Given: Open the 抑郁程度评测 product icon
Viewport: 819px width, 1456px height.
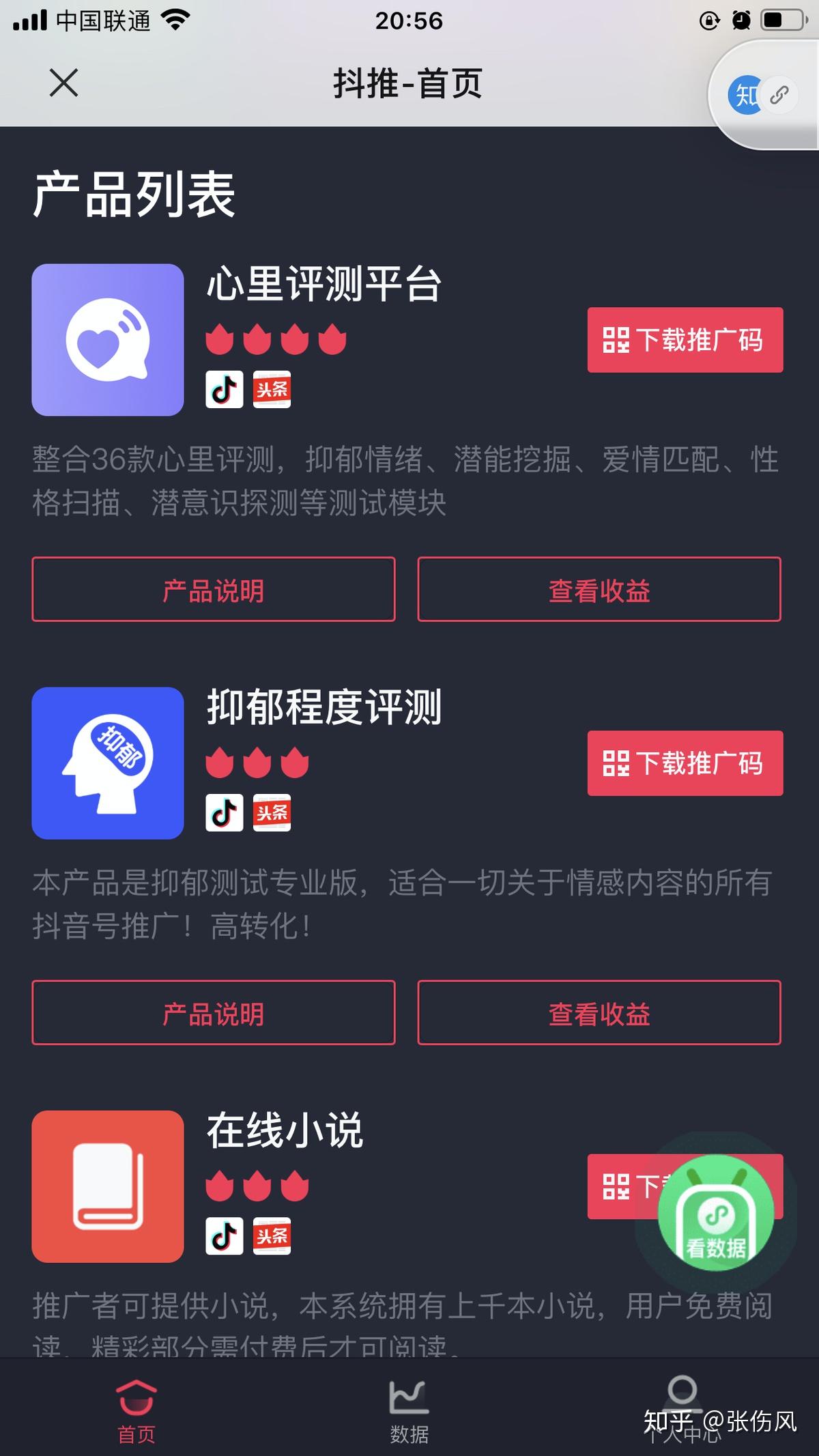Looking at the screenshot, I should tap(108, 763).
